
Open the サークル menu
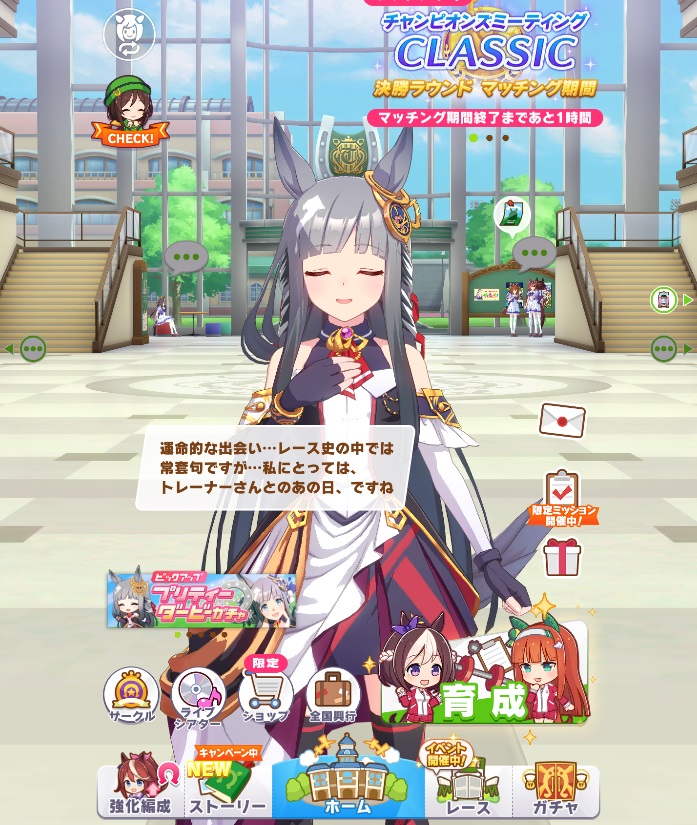(130, 693)
